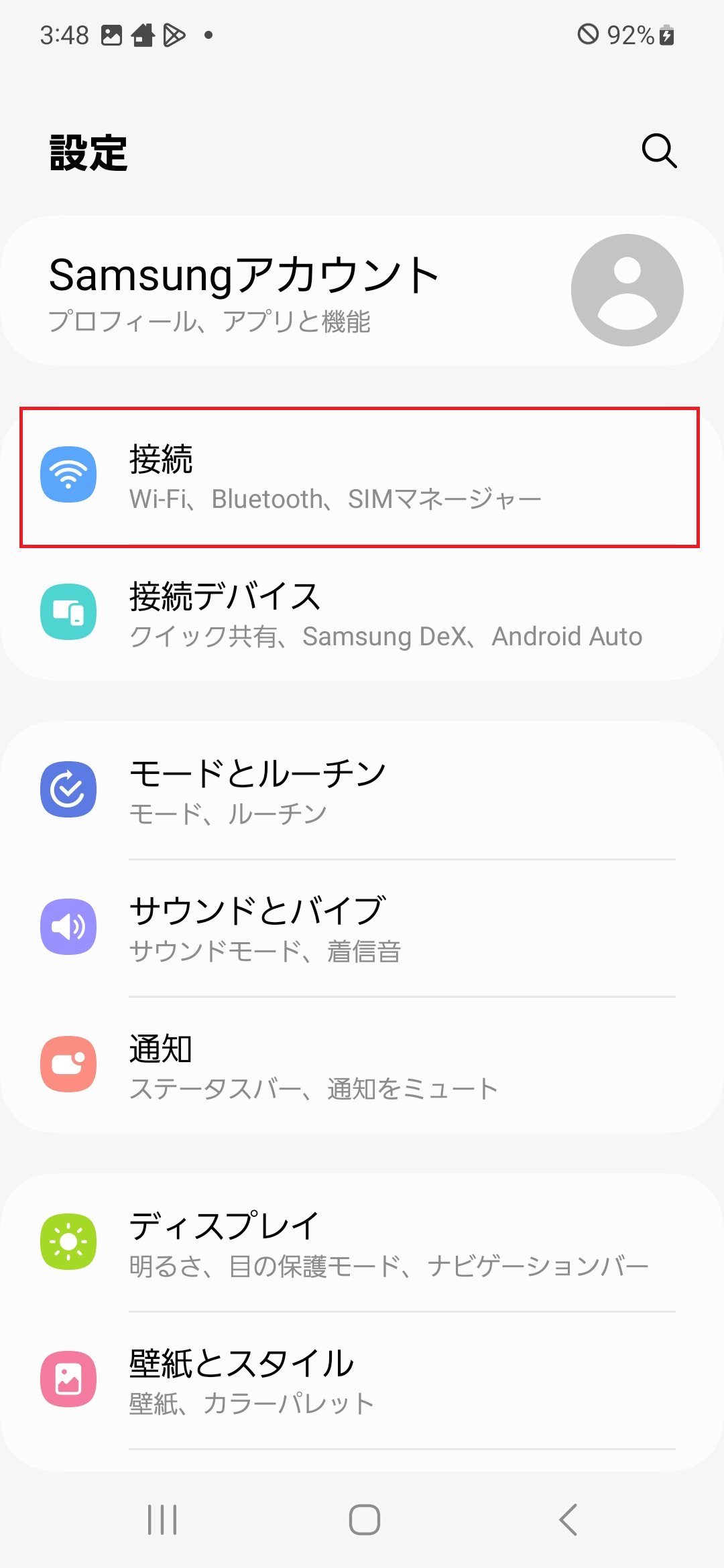Tap the system back button
Image resolution: width=724 pixels, height=1568 pixels.
[x=568, y=1519]
